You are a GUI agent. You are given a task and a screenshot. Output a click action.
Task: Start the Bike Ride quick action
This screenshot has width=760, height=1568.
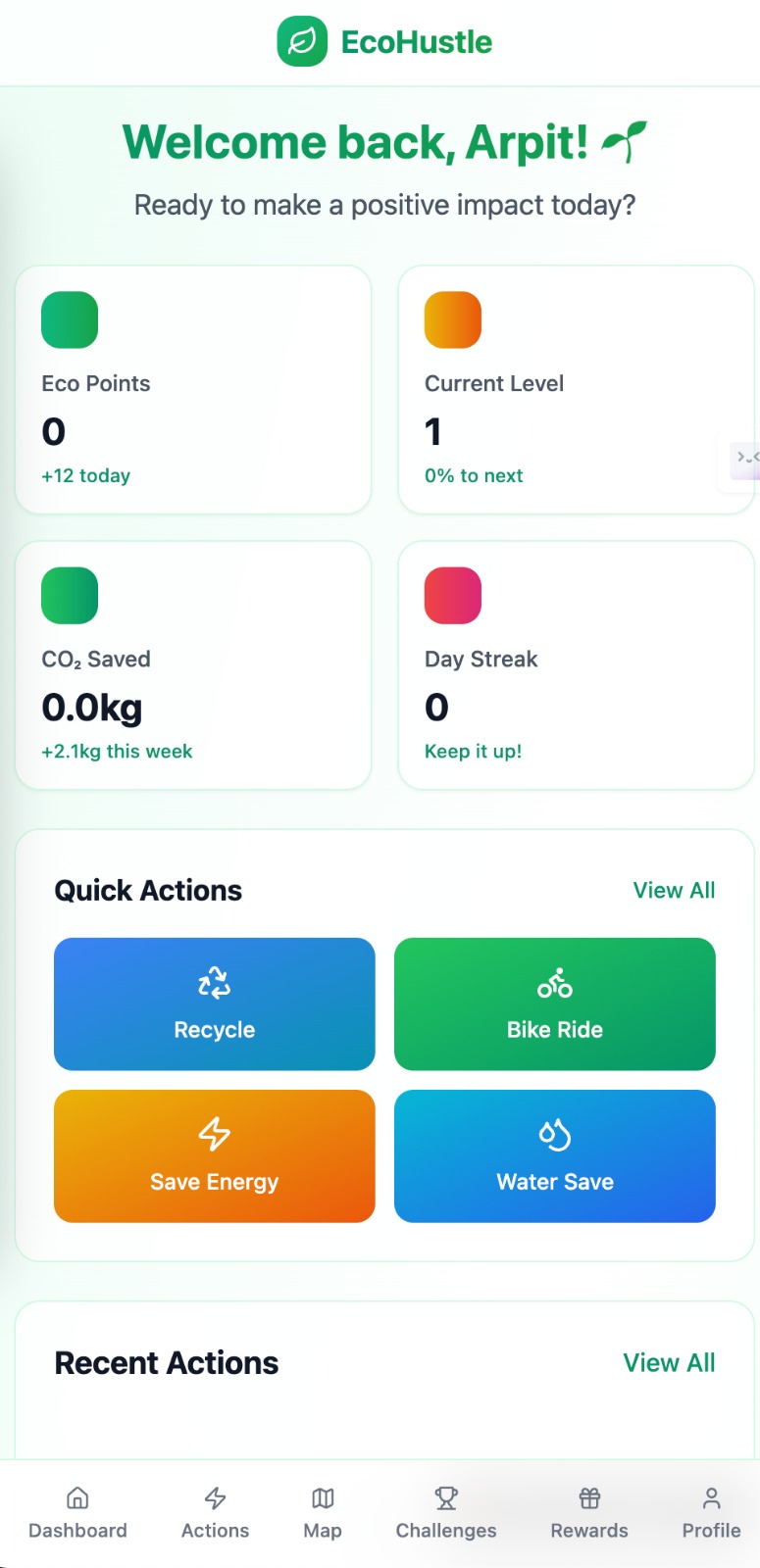(x=554, y=1004)
